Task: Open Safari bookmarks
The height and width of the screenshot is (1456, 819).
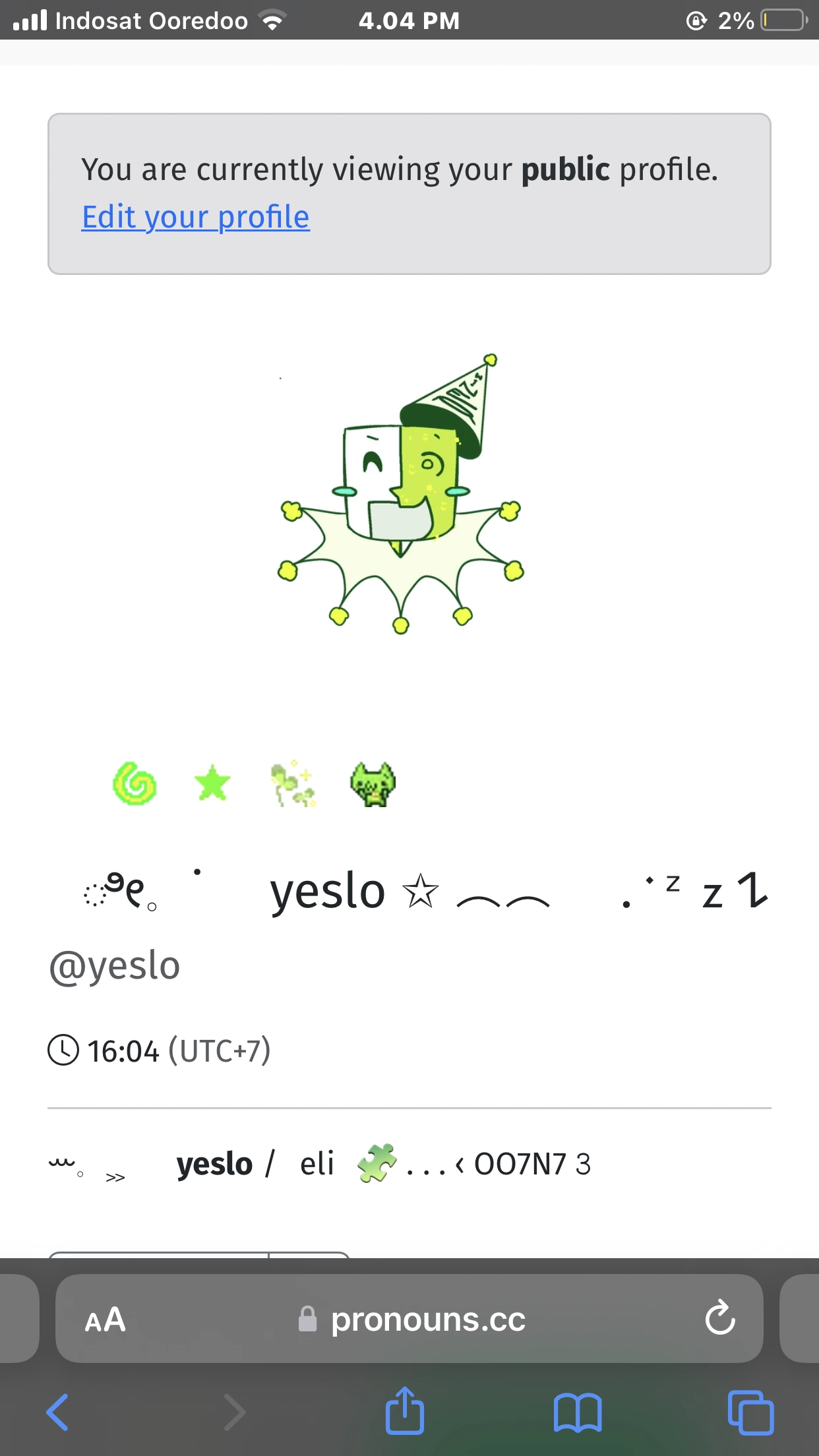Action: (577, 1412)
